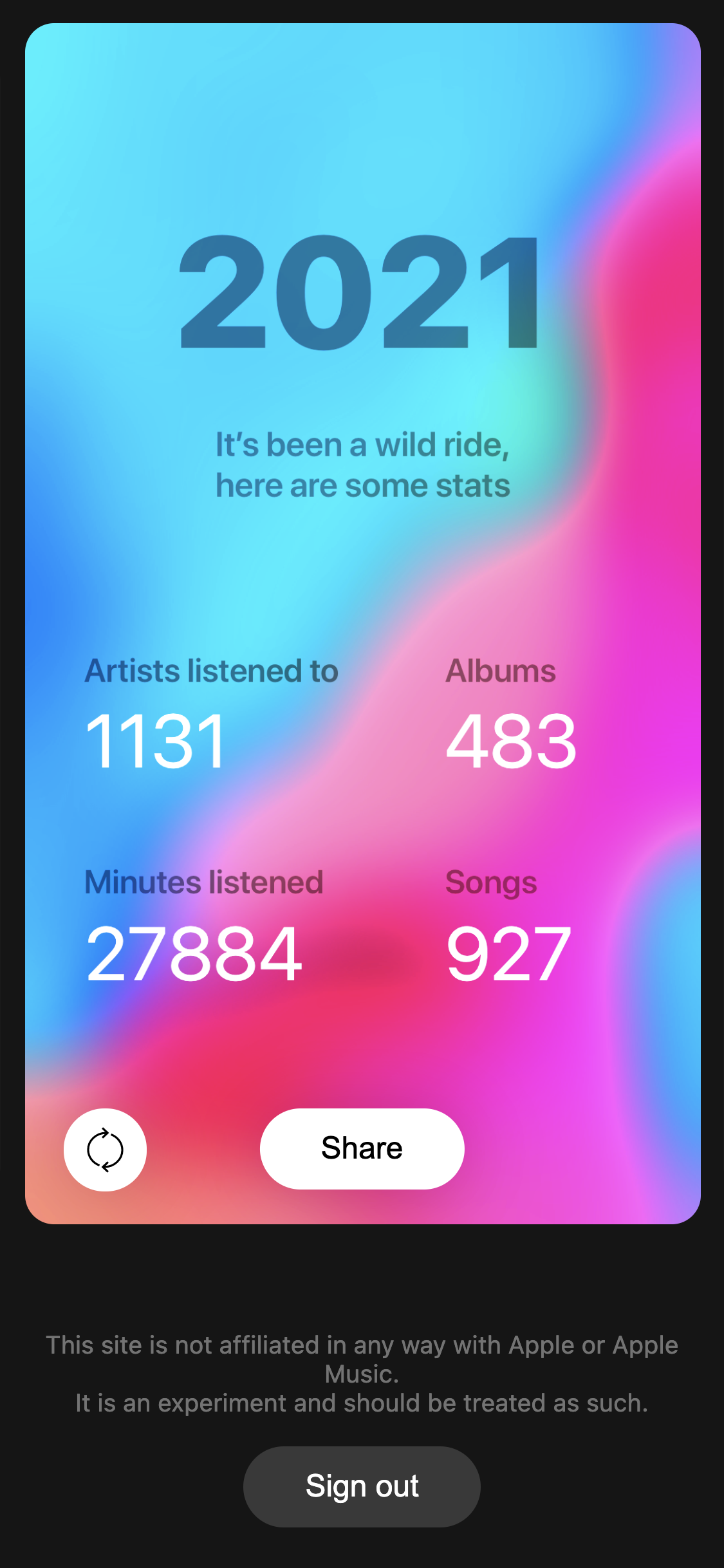Screen dimensions: 724x1568
Task: Click the Songs label
Action: [491, 882]
